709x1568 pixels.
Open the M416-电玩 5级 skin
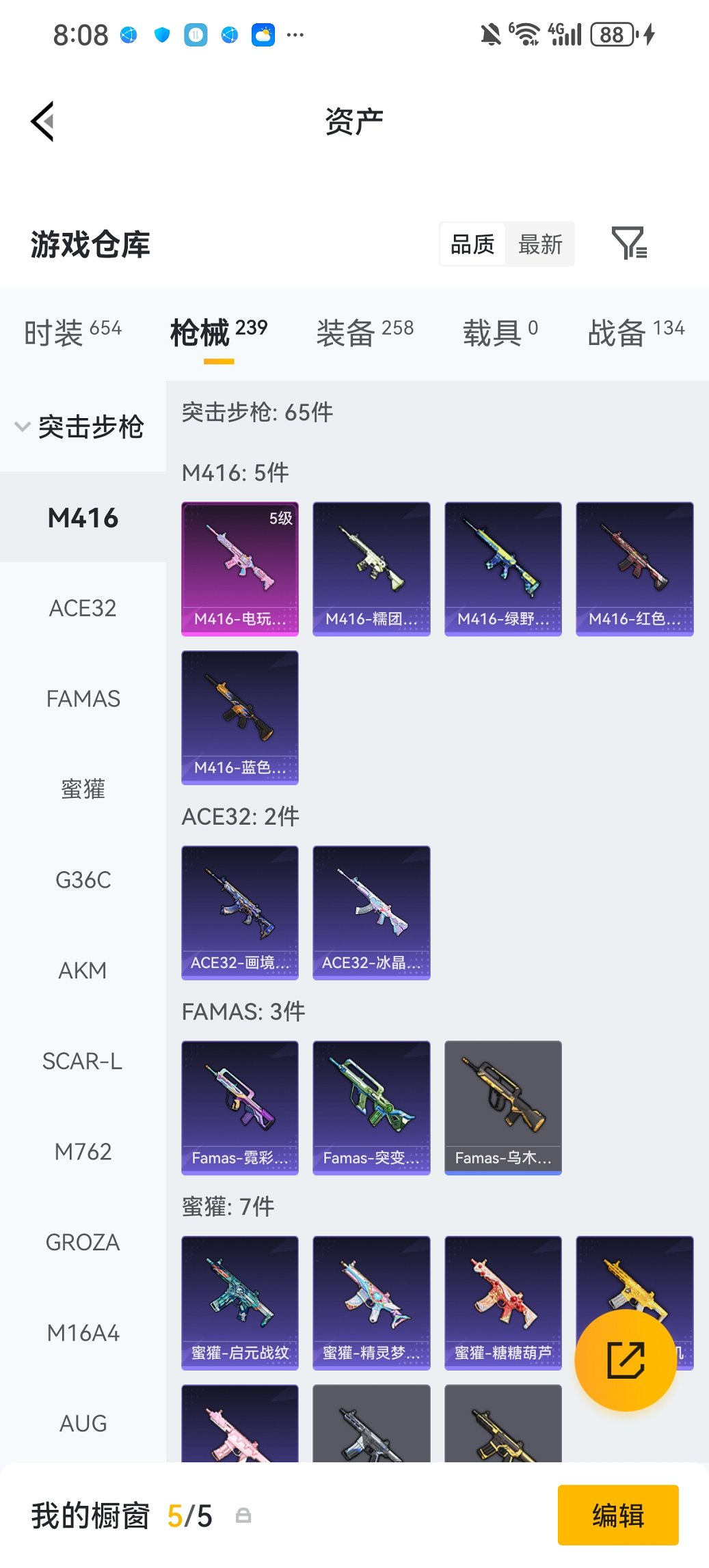click(x=240, y=568)
